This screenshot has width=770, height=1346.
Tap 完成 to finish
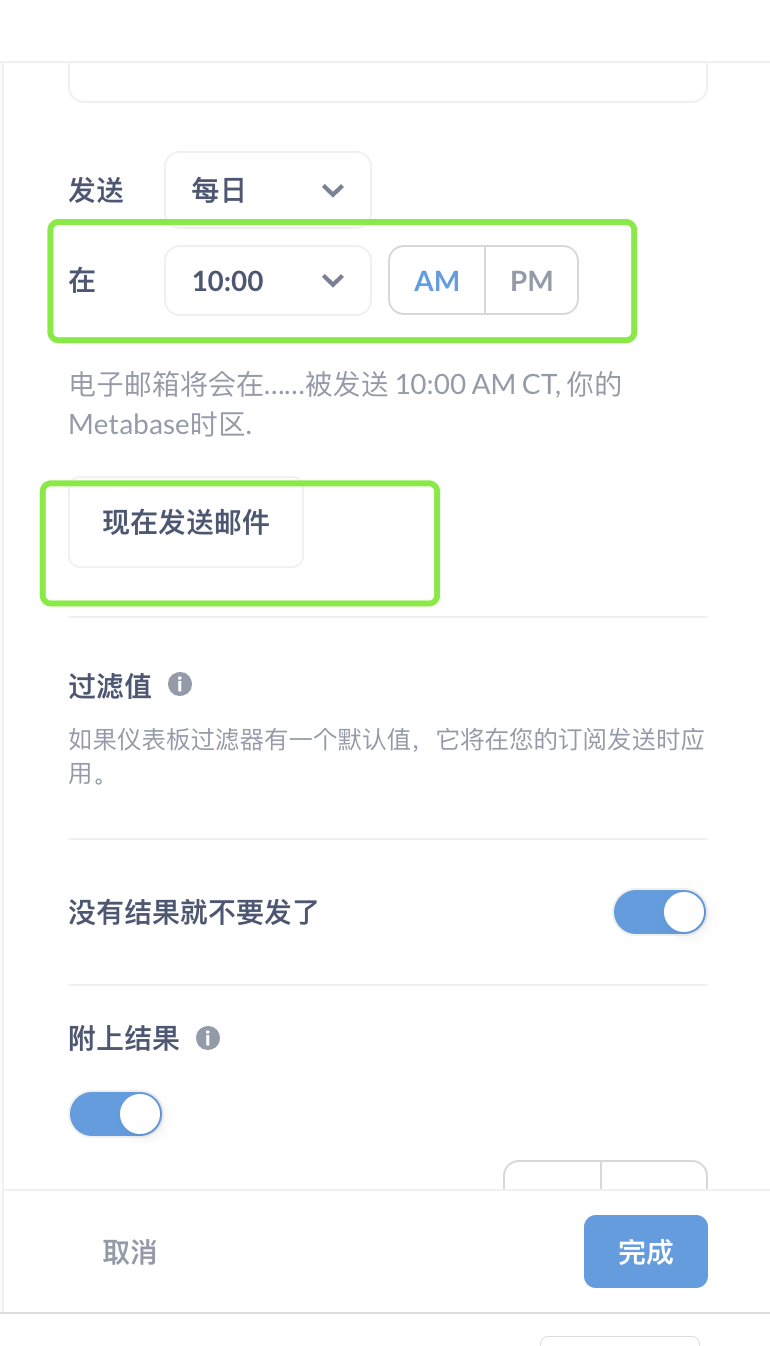tap(646, 1252)
